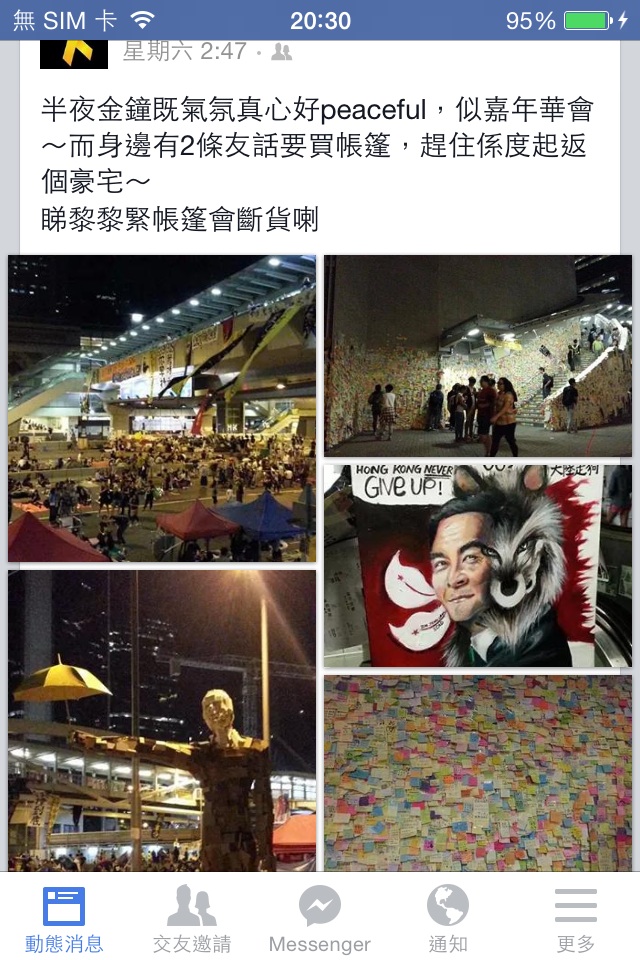The image size is (640, 960).
Task: Switch to the 動態消息 tab
Action: [x=64, y=919]
